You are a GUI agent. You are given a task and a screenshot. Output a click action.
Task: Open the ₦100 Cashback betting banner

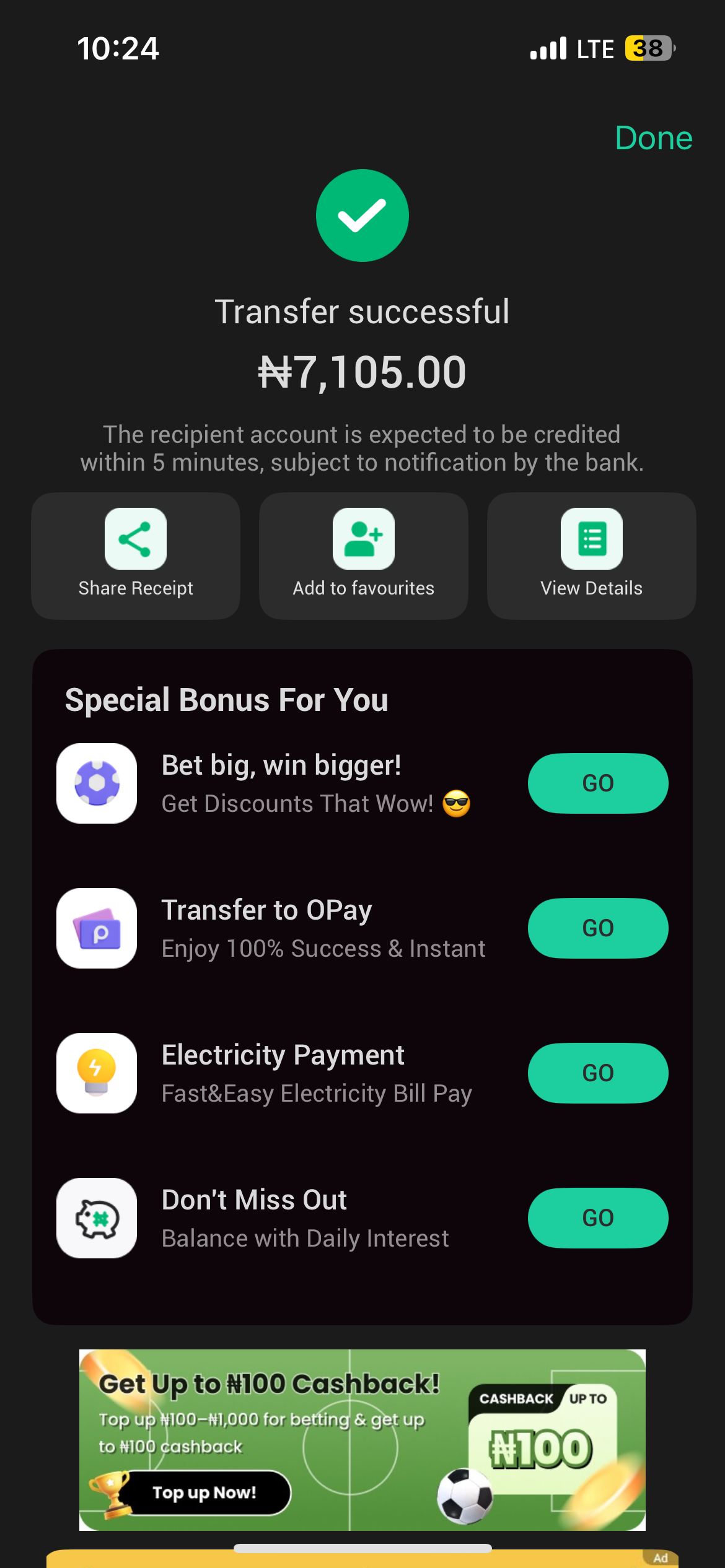click(x=362, y=1440)
